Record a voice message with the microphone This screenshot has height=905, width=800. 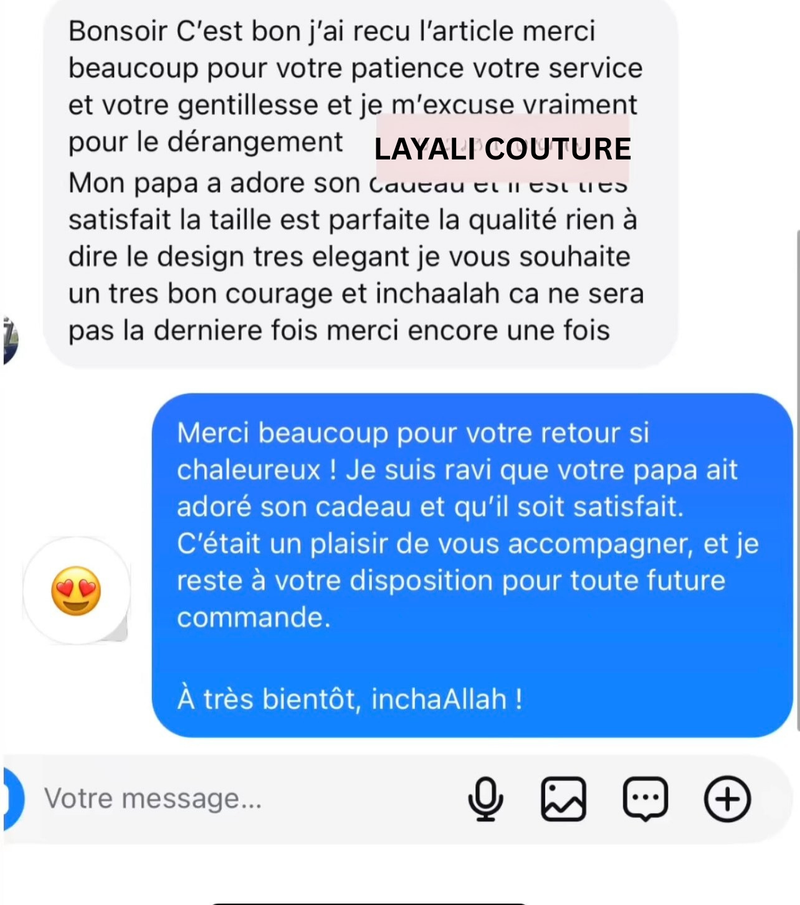coord(486,799)
